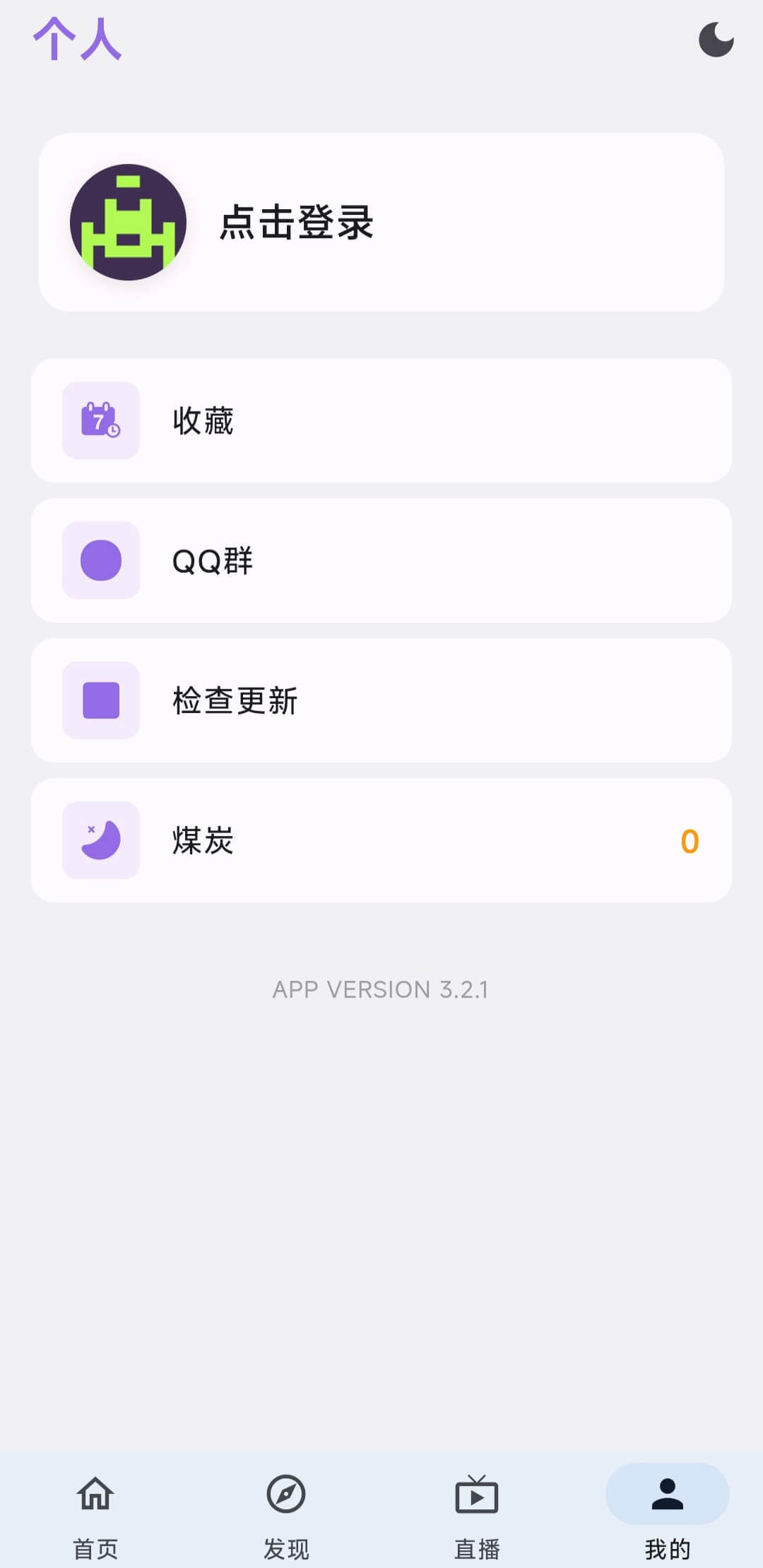The width and height of the screenshot is (763, 1568).
Task: Go to the 发现 tab
Action: [x=286, y=1510]
